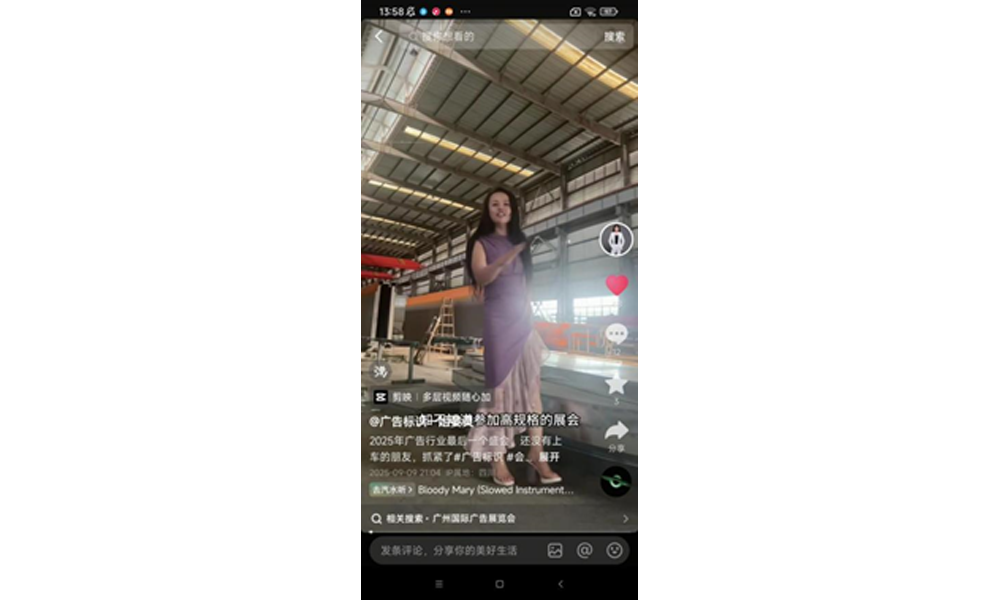Mention someone with the @ icon

(585, 550)
